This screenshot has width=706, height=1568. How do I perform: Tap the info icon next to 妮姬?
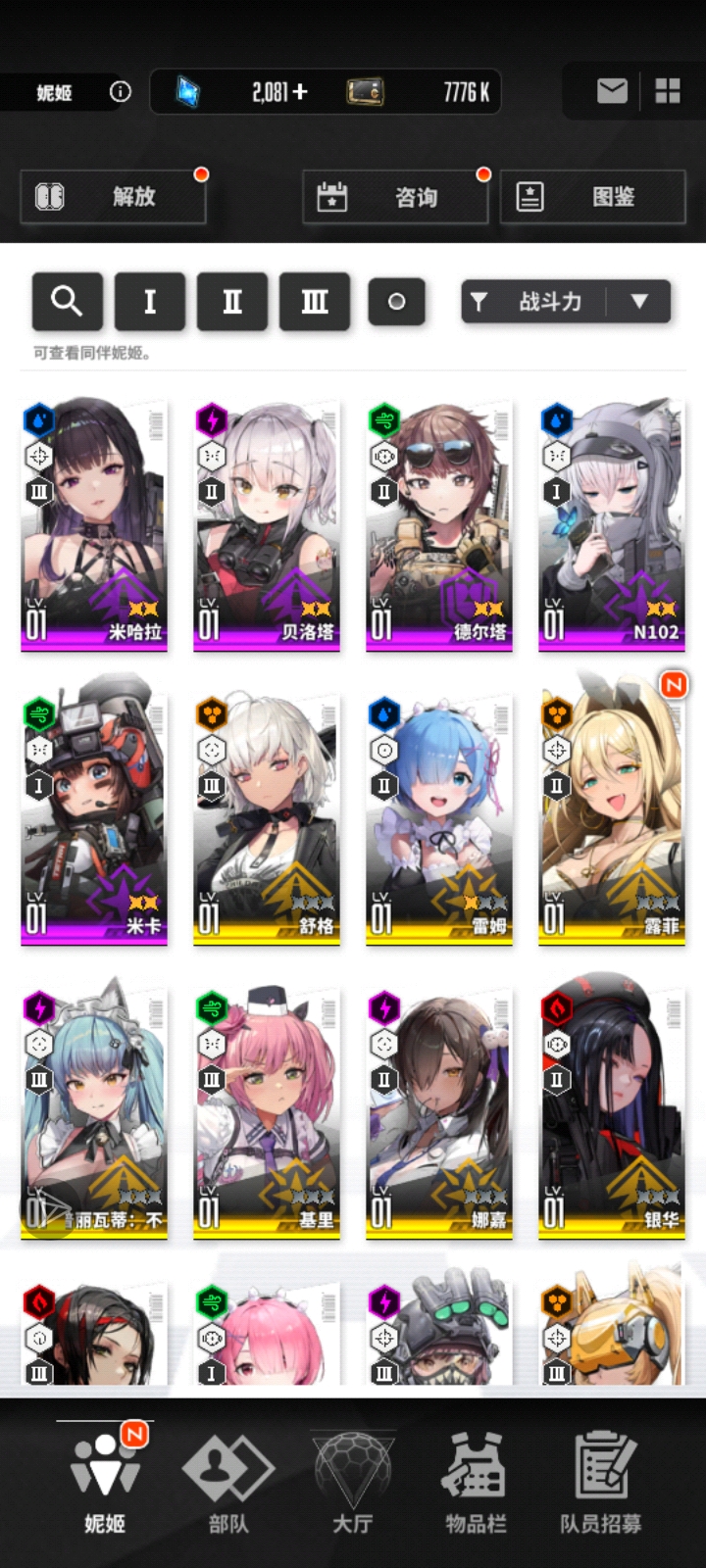pyautogui.click(x=120, y=92)
